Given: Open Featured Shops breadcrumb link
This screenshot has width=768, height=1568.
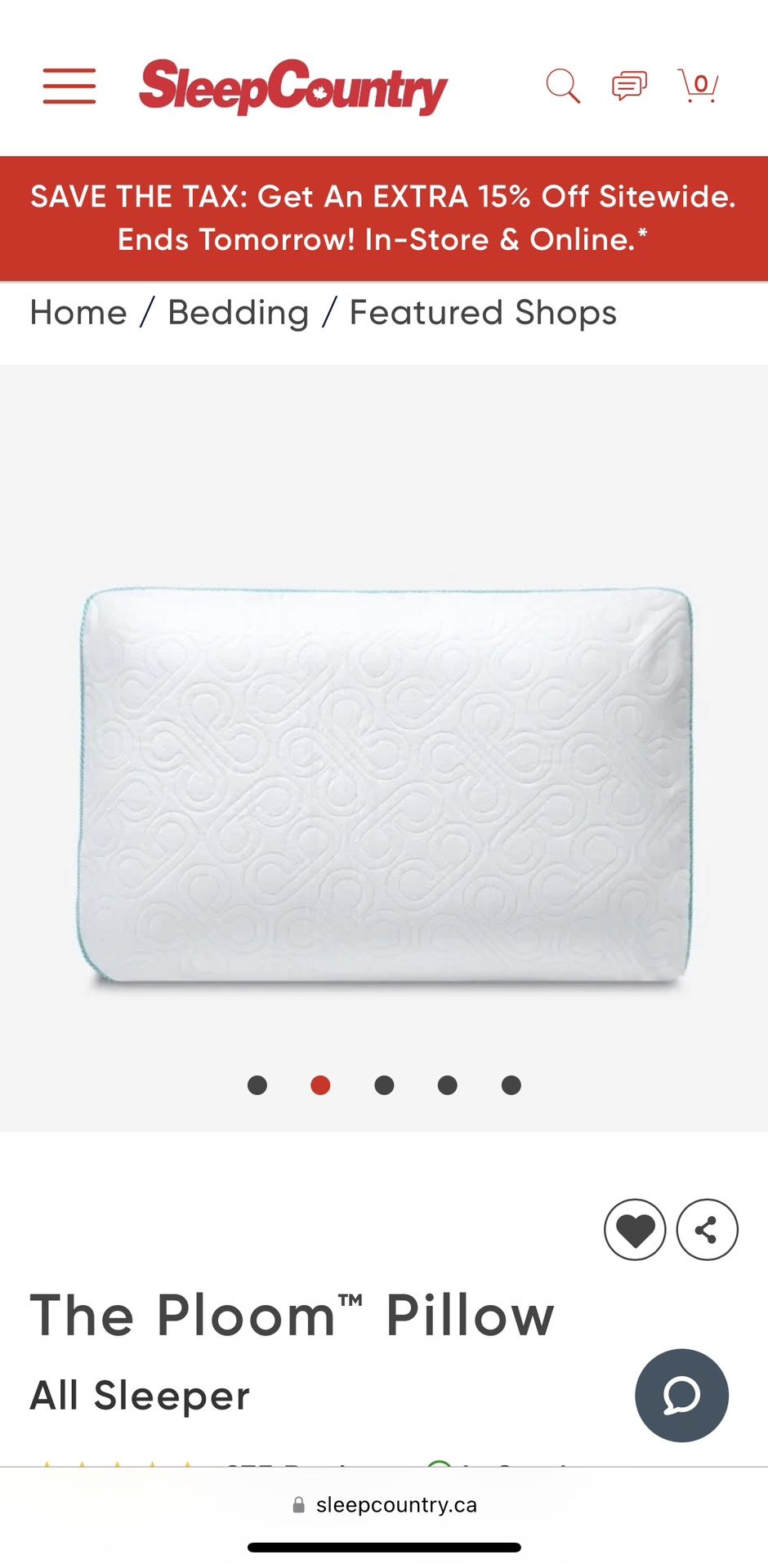Looking at the screenshot, I should (x=483, y=313).
